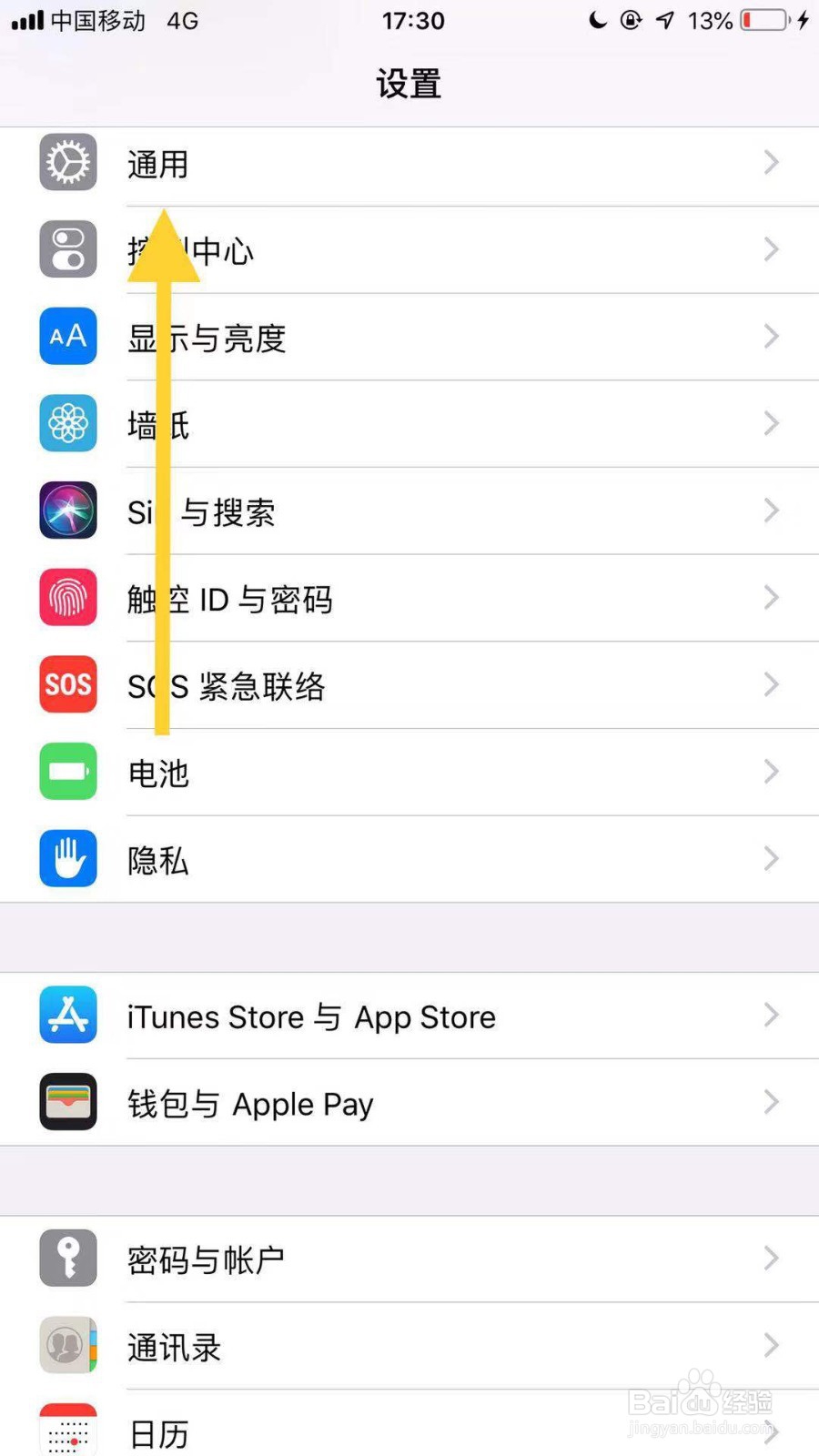
Task: Tap the 钱包与 Apple Pay wallet icon
Action: 67,1102
